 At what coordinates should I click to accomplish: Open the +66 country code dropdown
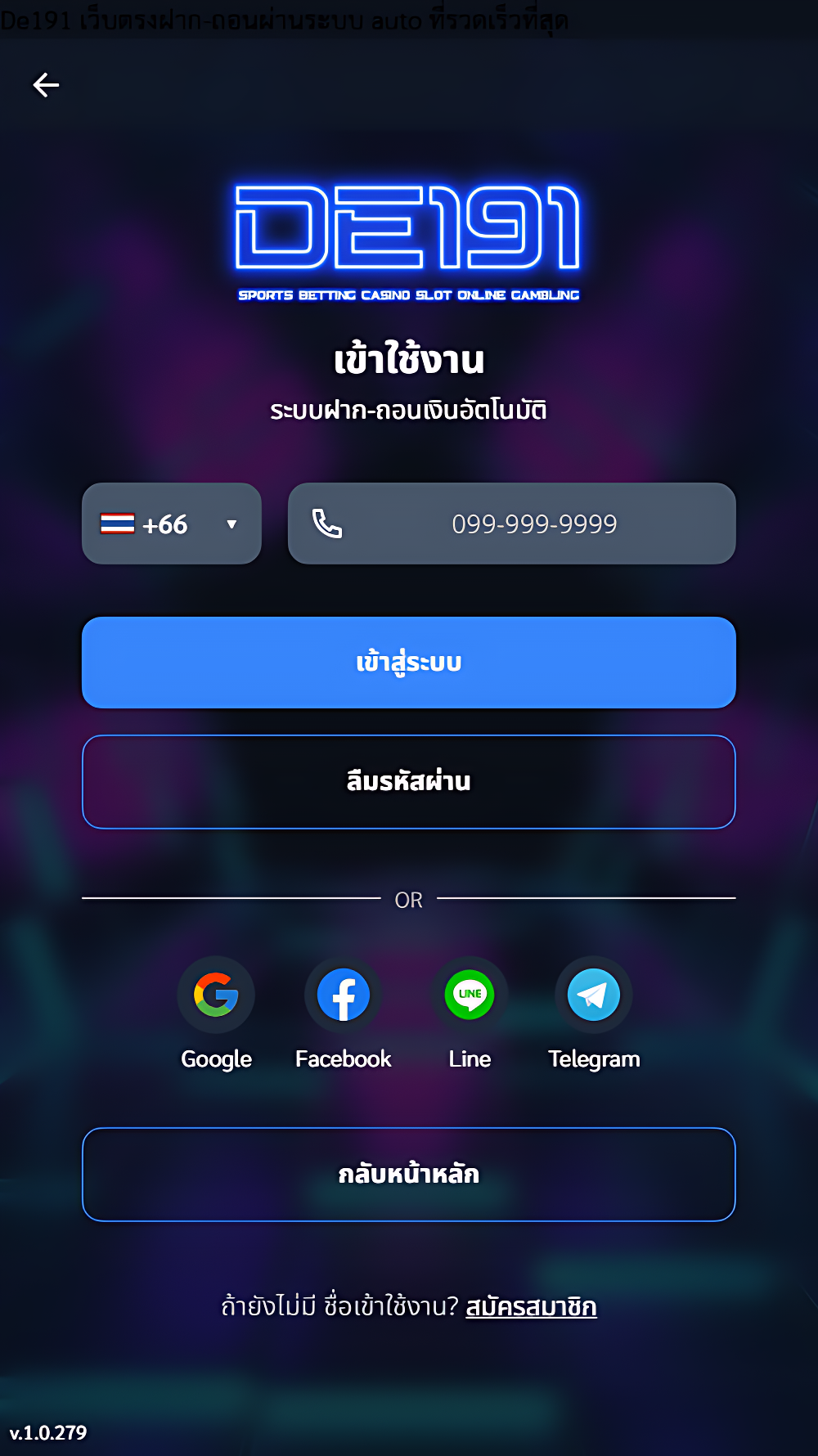[x=172, y=524]
